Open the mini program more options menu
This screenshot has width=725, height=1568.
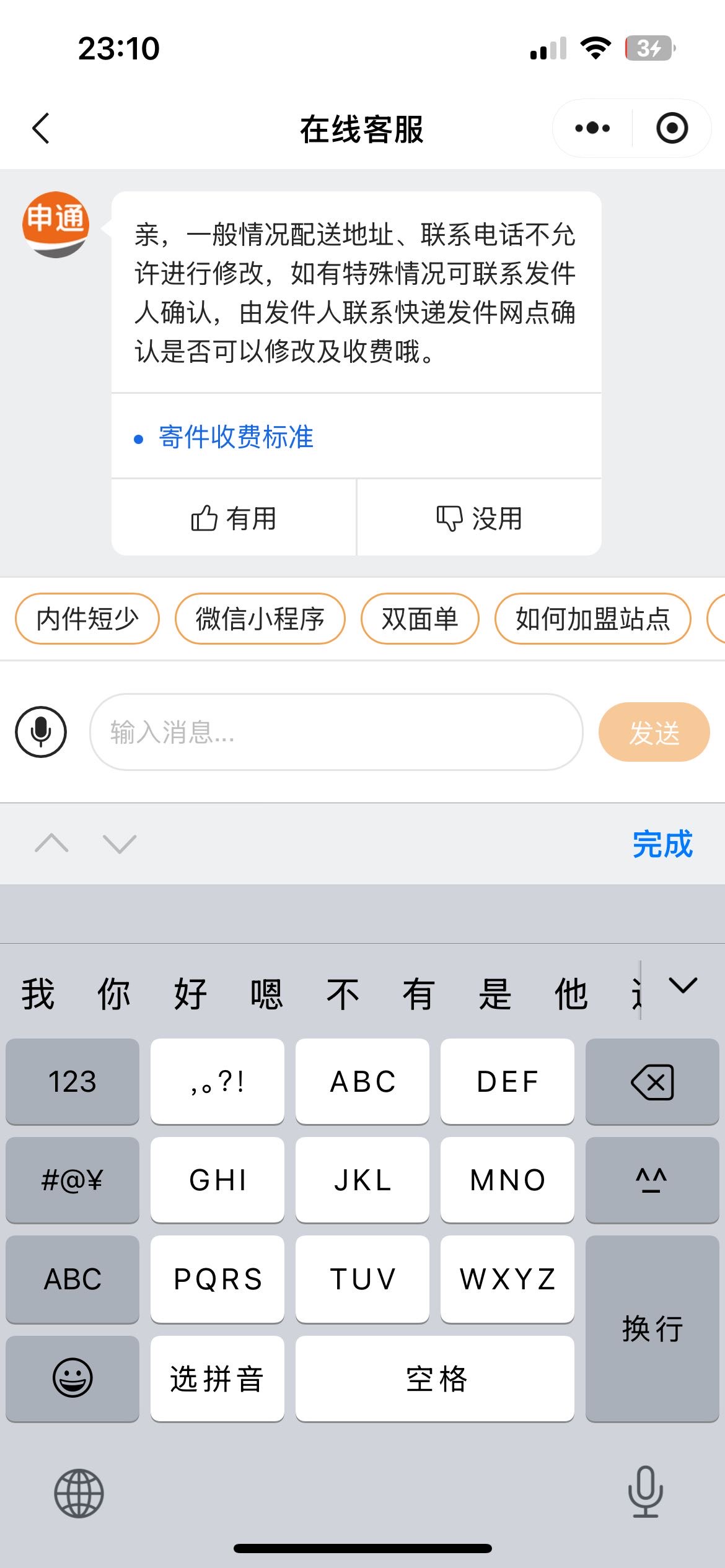(592, 129)
